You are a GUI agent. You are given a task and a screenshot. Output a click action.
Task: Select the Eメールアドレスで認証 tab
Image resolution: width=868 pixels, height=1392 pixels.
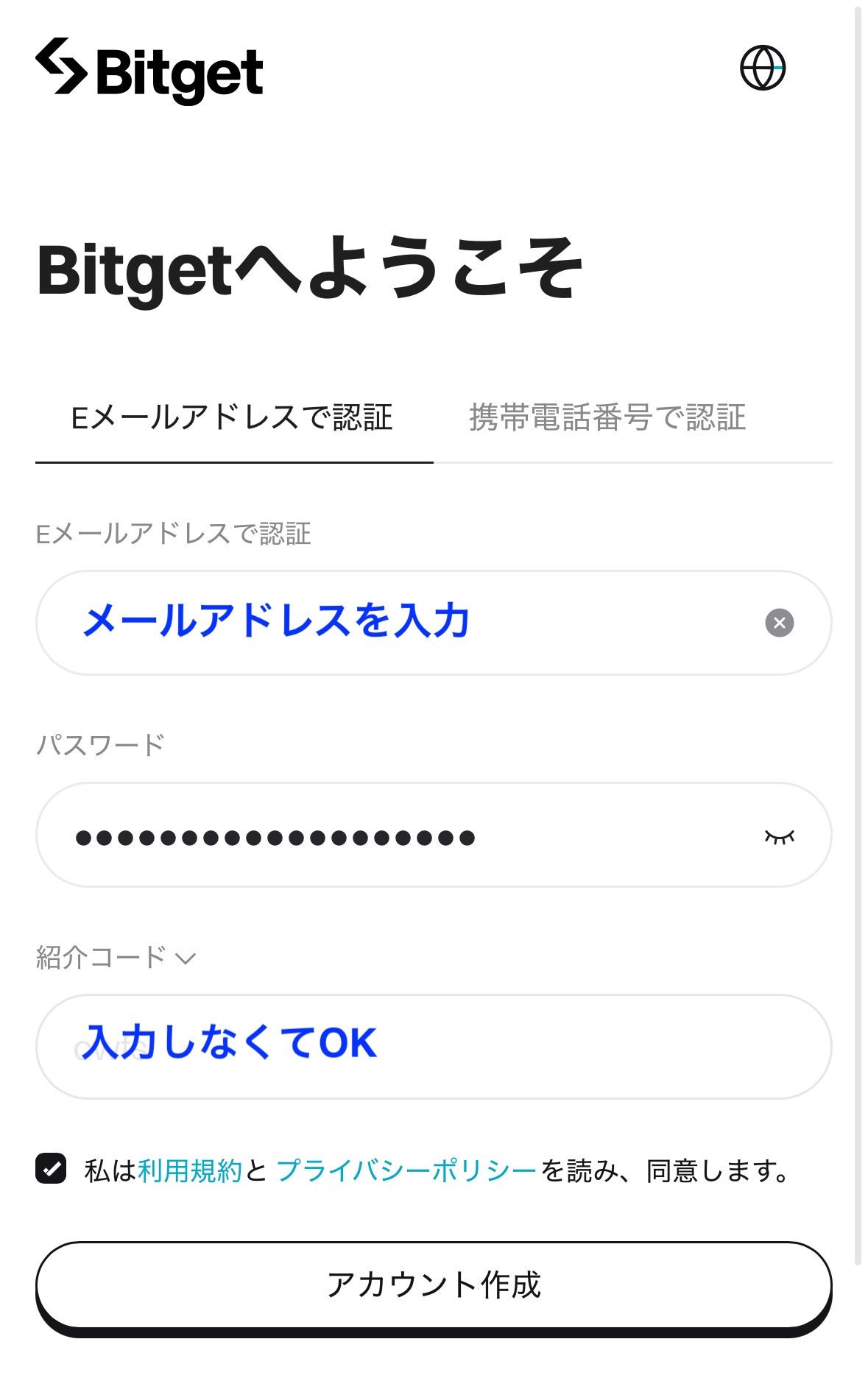[233, 417]
